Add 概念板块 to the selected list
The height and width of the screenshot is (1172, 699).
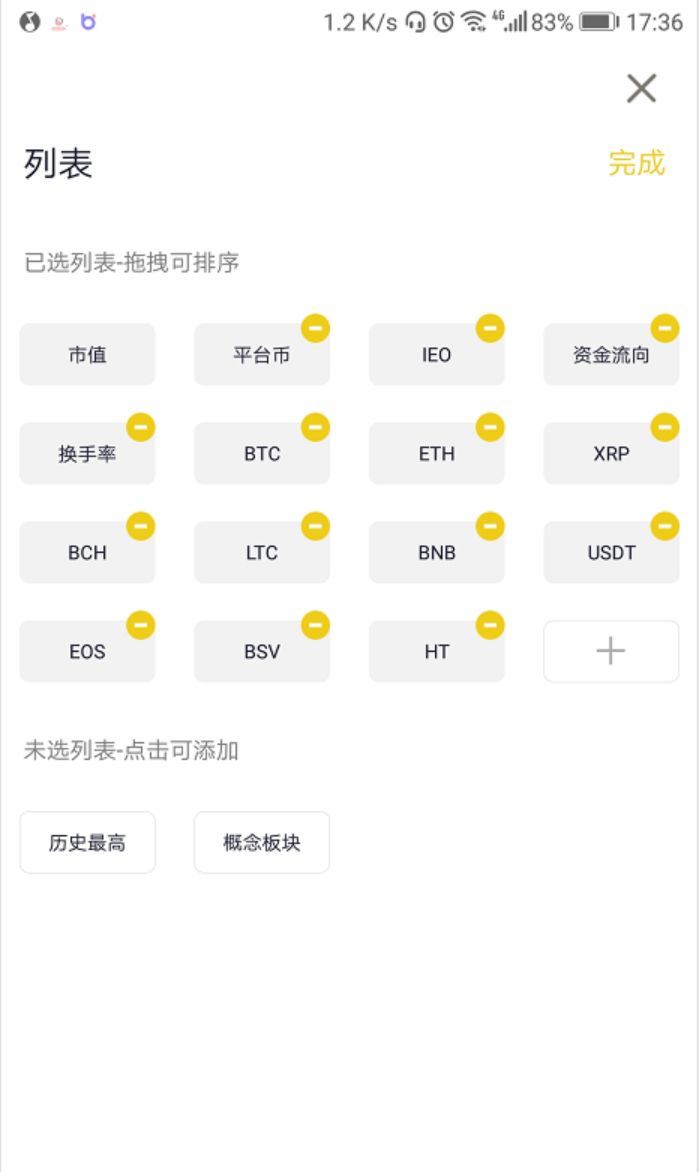(262, 842)
